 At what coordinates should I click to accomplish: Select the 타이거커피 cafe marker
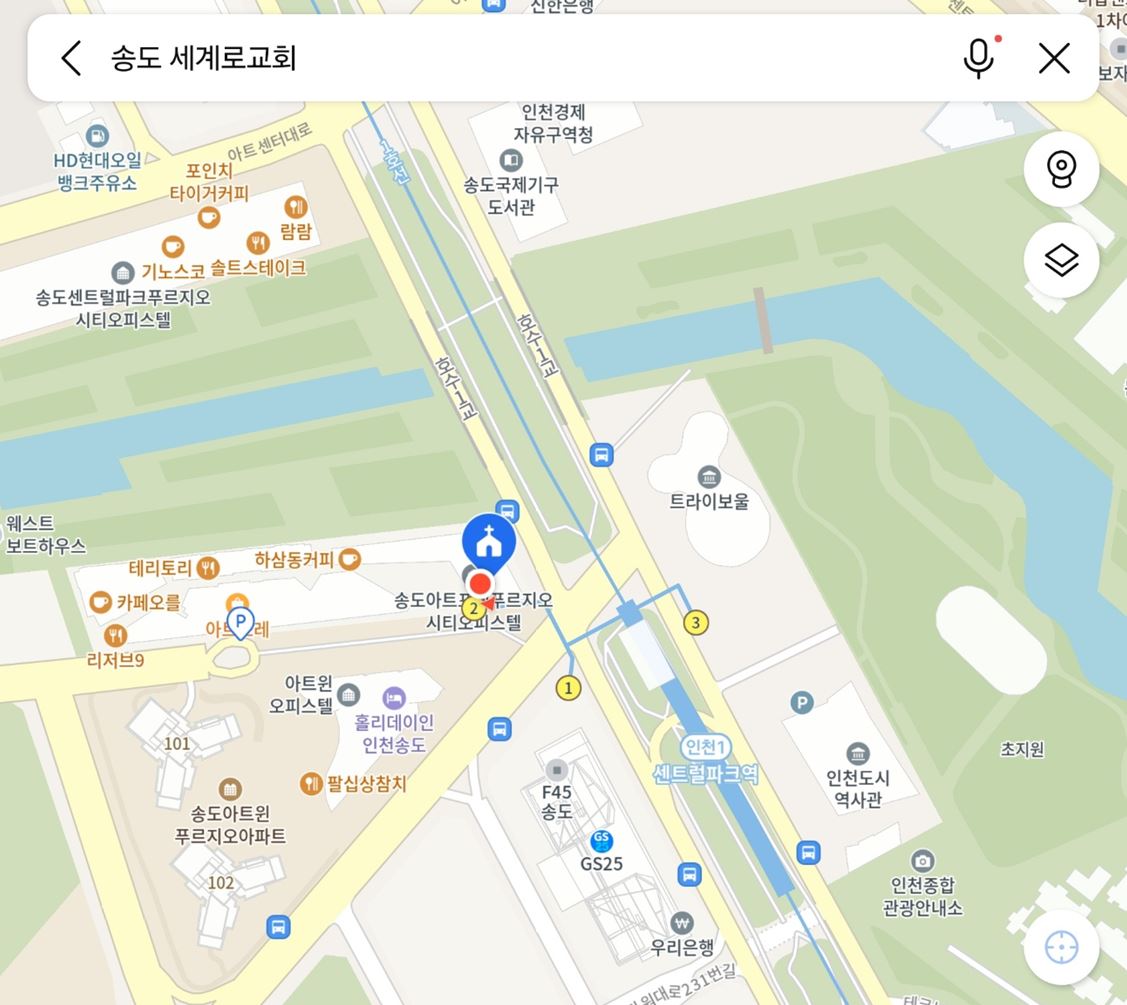pyautogui.click(x=208, y=217)
